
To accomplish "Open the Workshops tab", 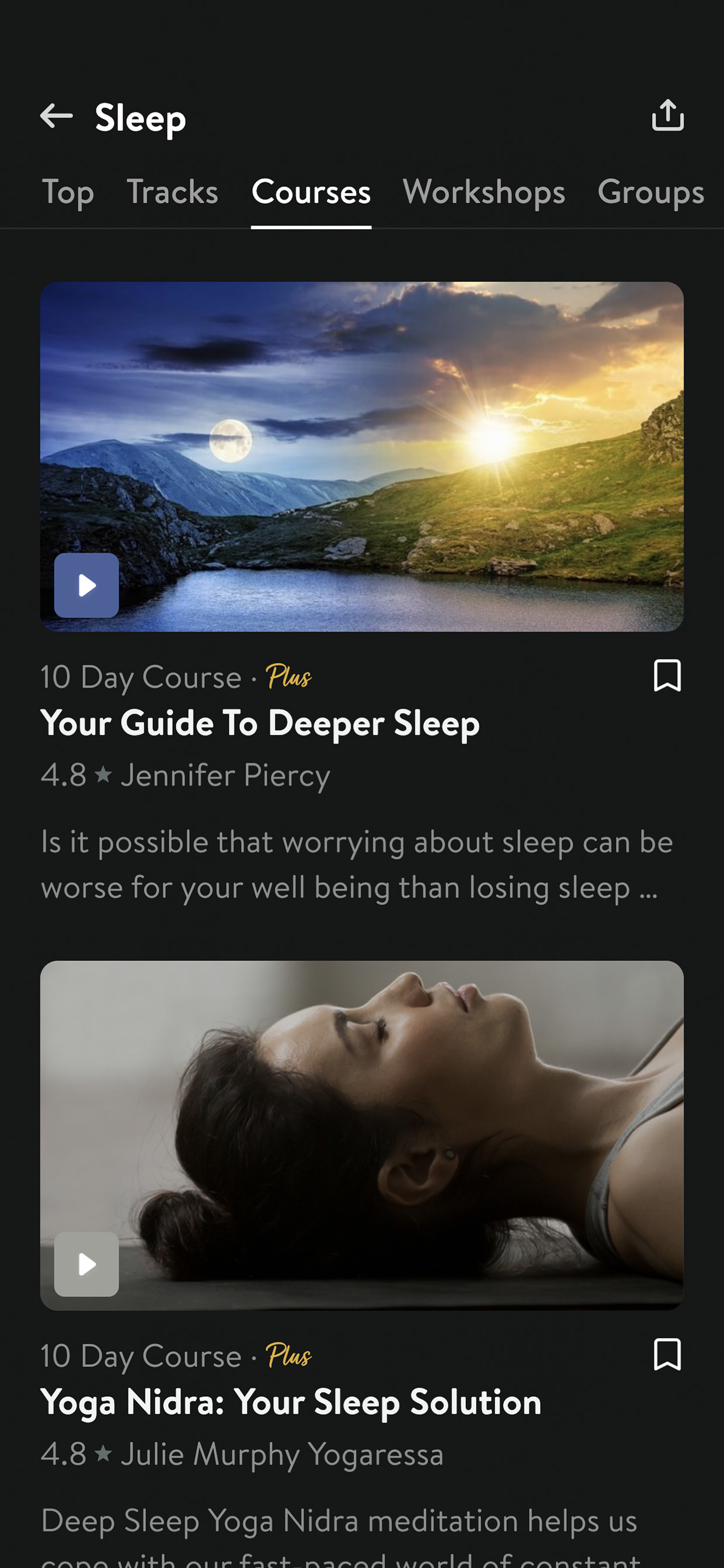I will (483, 193).
